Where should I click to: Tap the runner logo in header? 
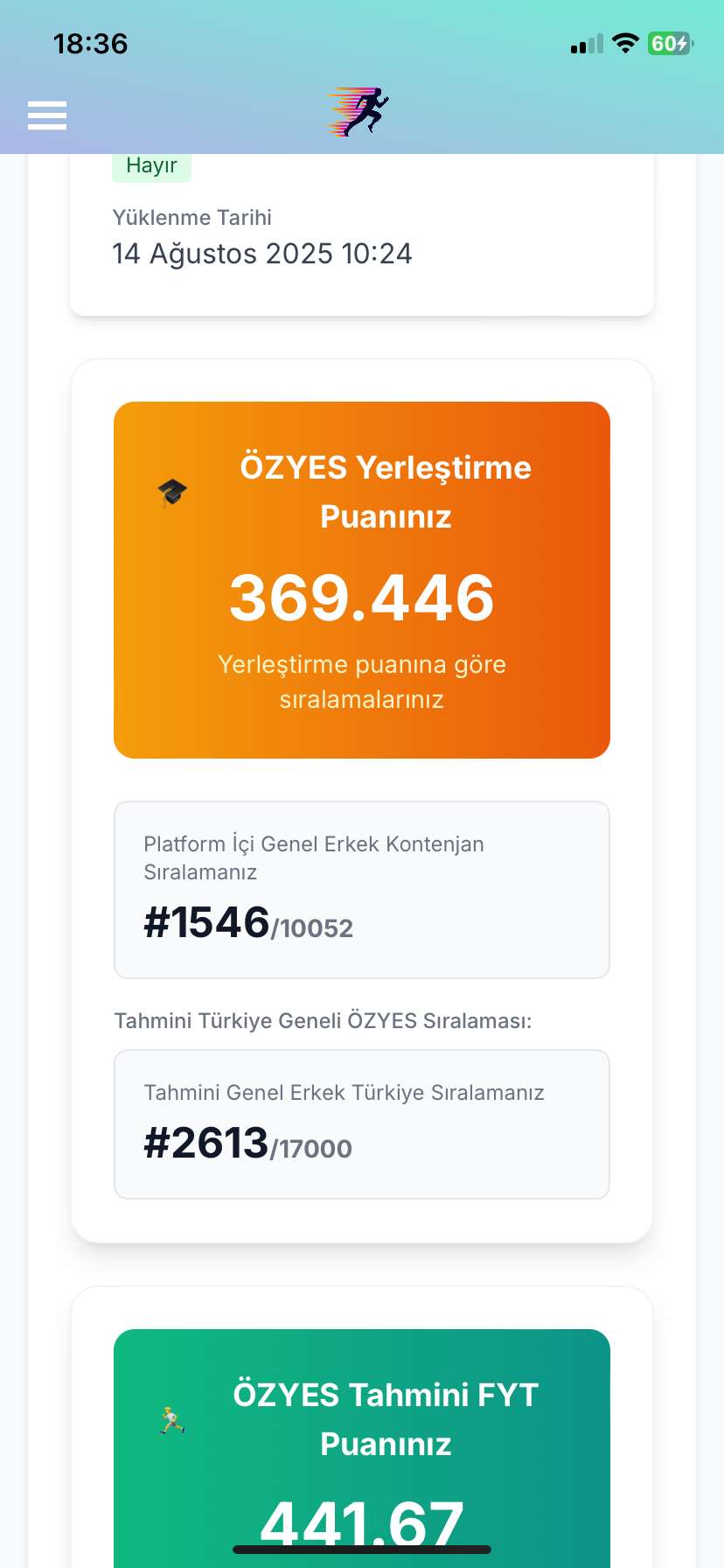pos(360,112)
